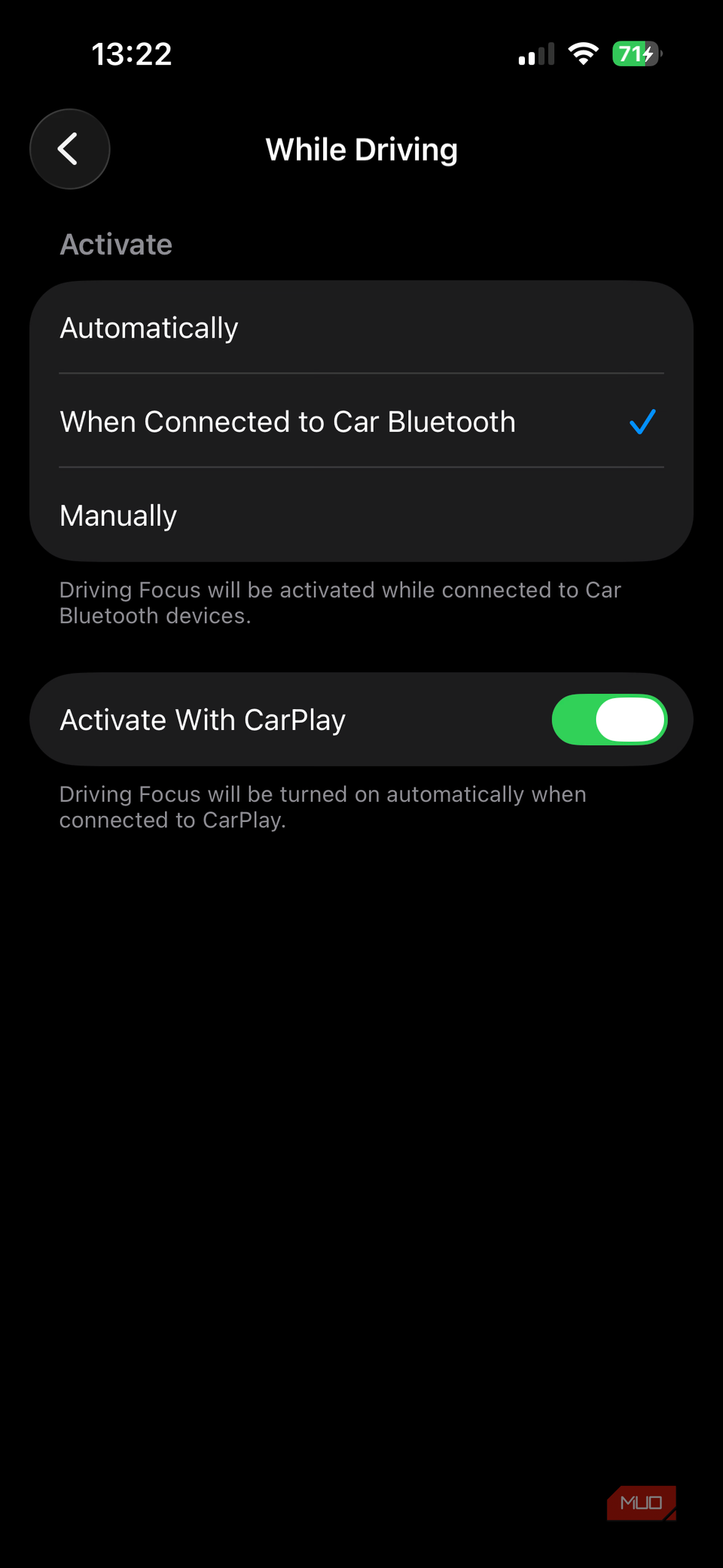This screenshot has height=1568, width=723.
Task: Choose When Connected to Car Bluetooth
Action: click(361, 422)
